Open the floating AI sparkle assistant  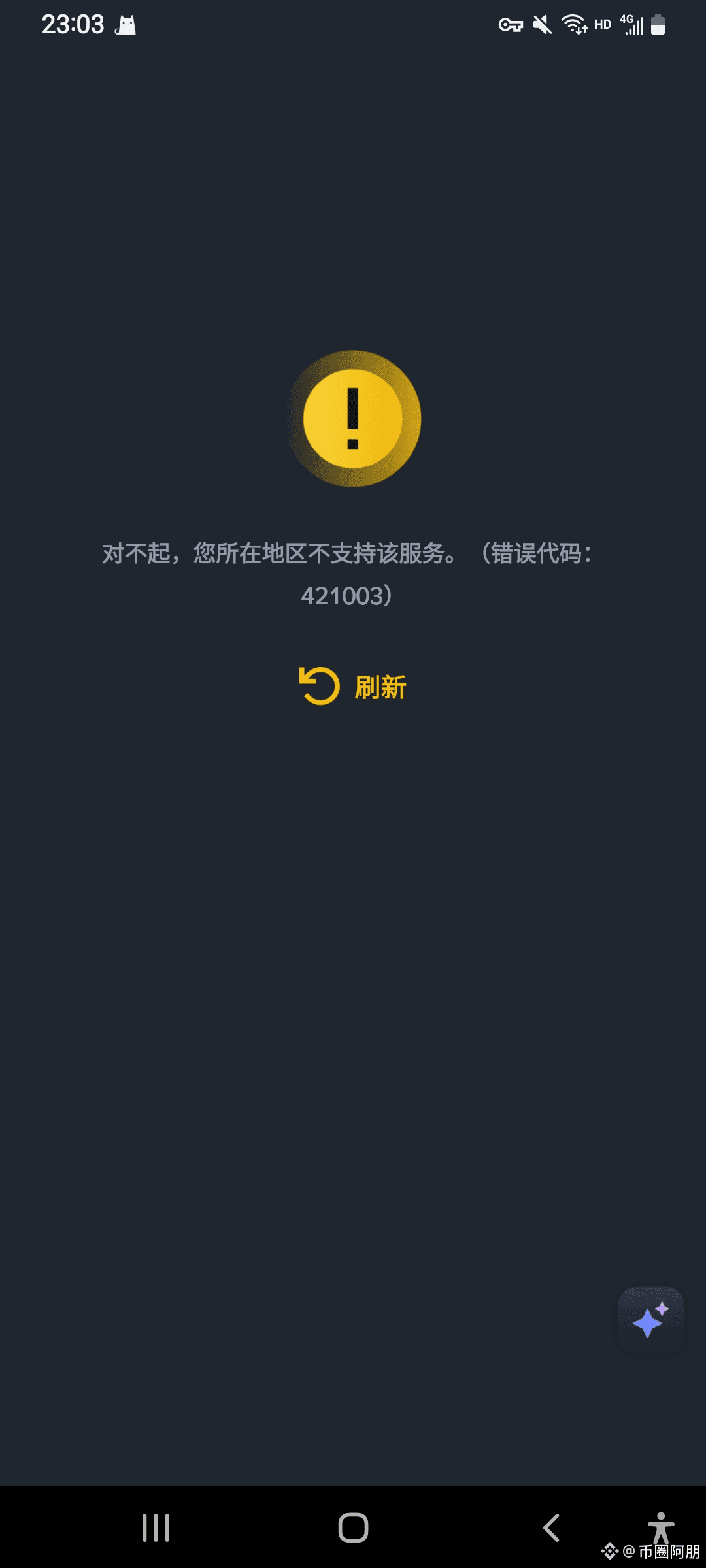650,1320
